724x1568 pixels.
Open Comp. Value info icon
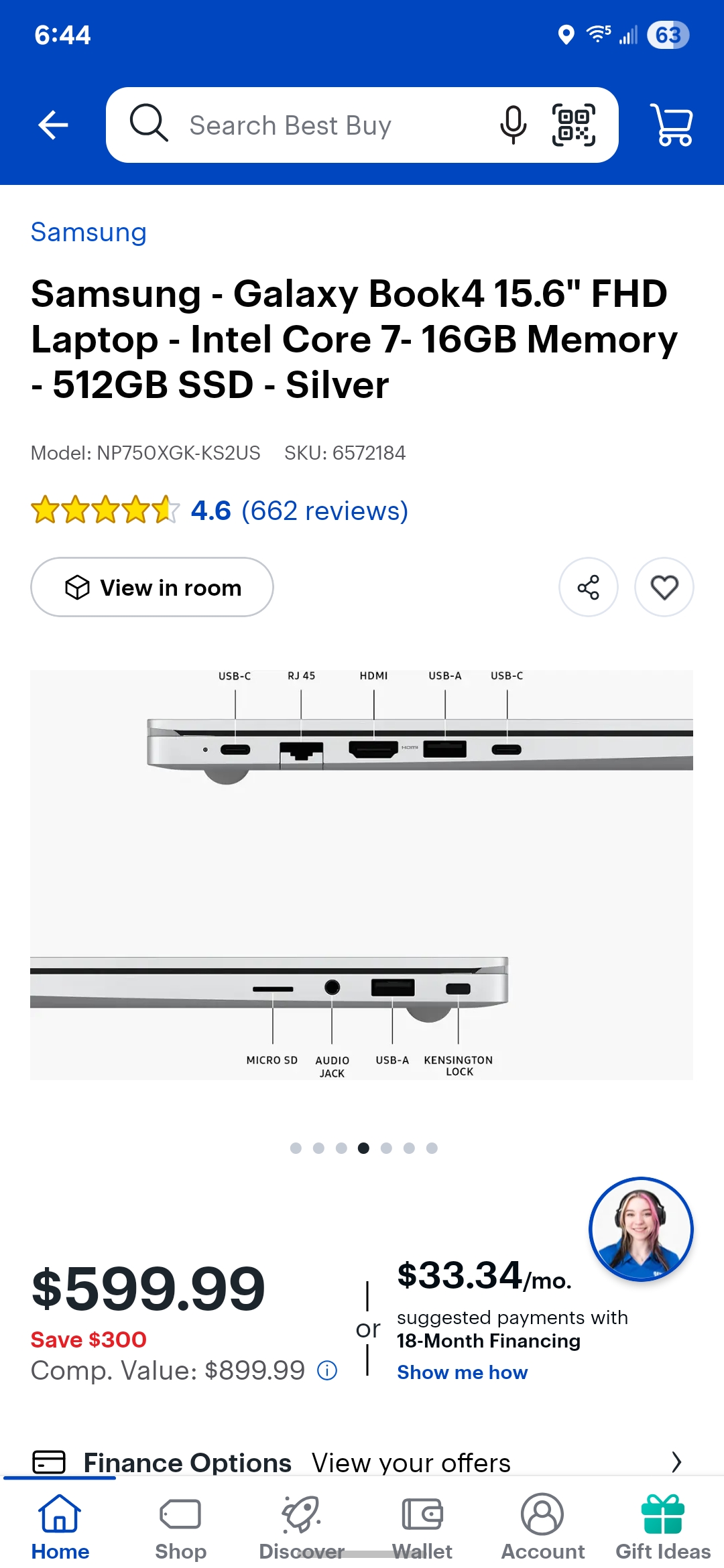327,1371
